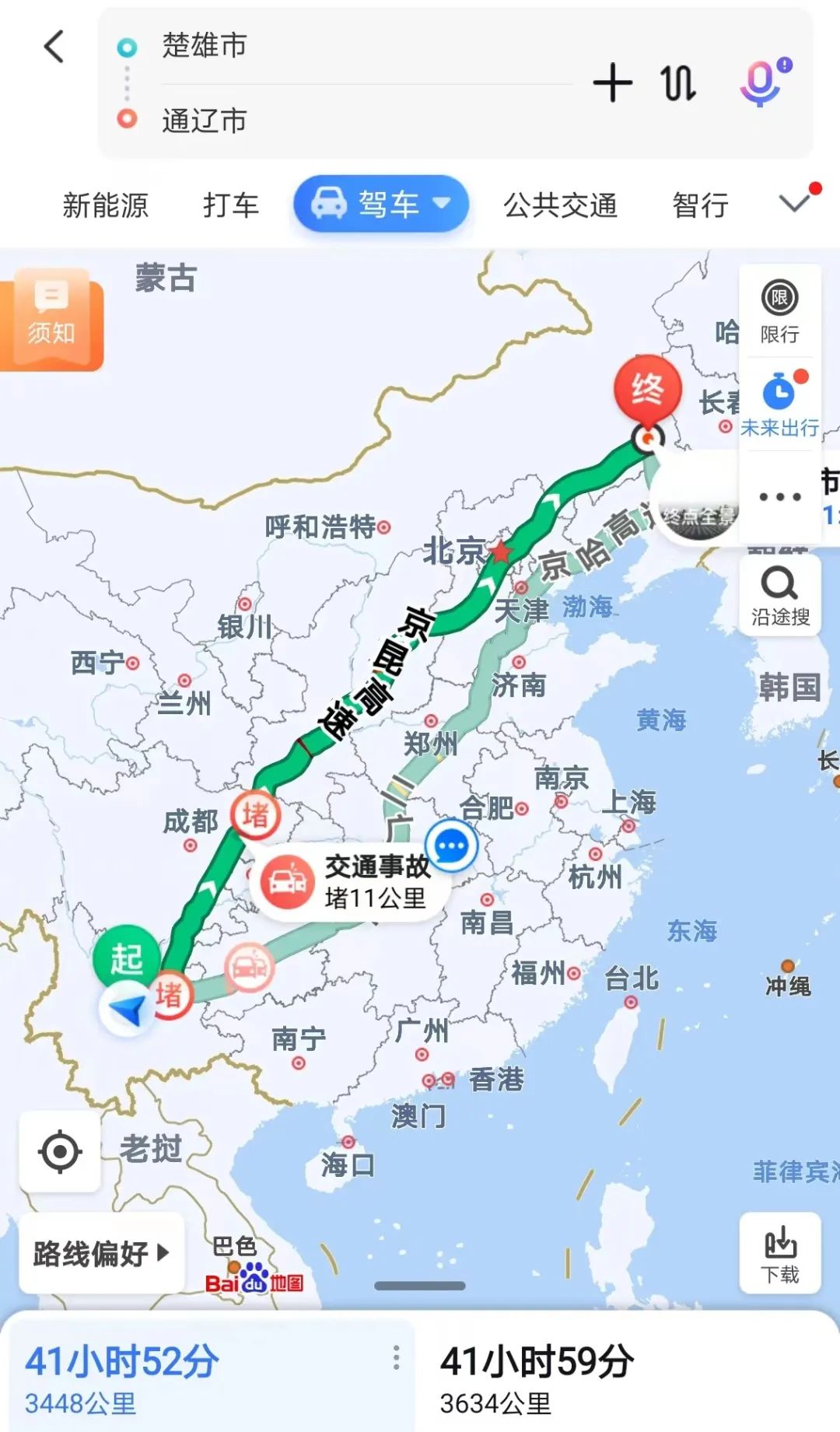840x1432 pixels.
Task: Switch to the 新能源 tab
Action: 105,205
